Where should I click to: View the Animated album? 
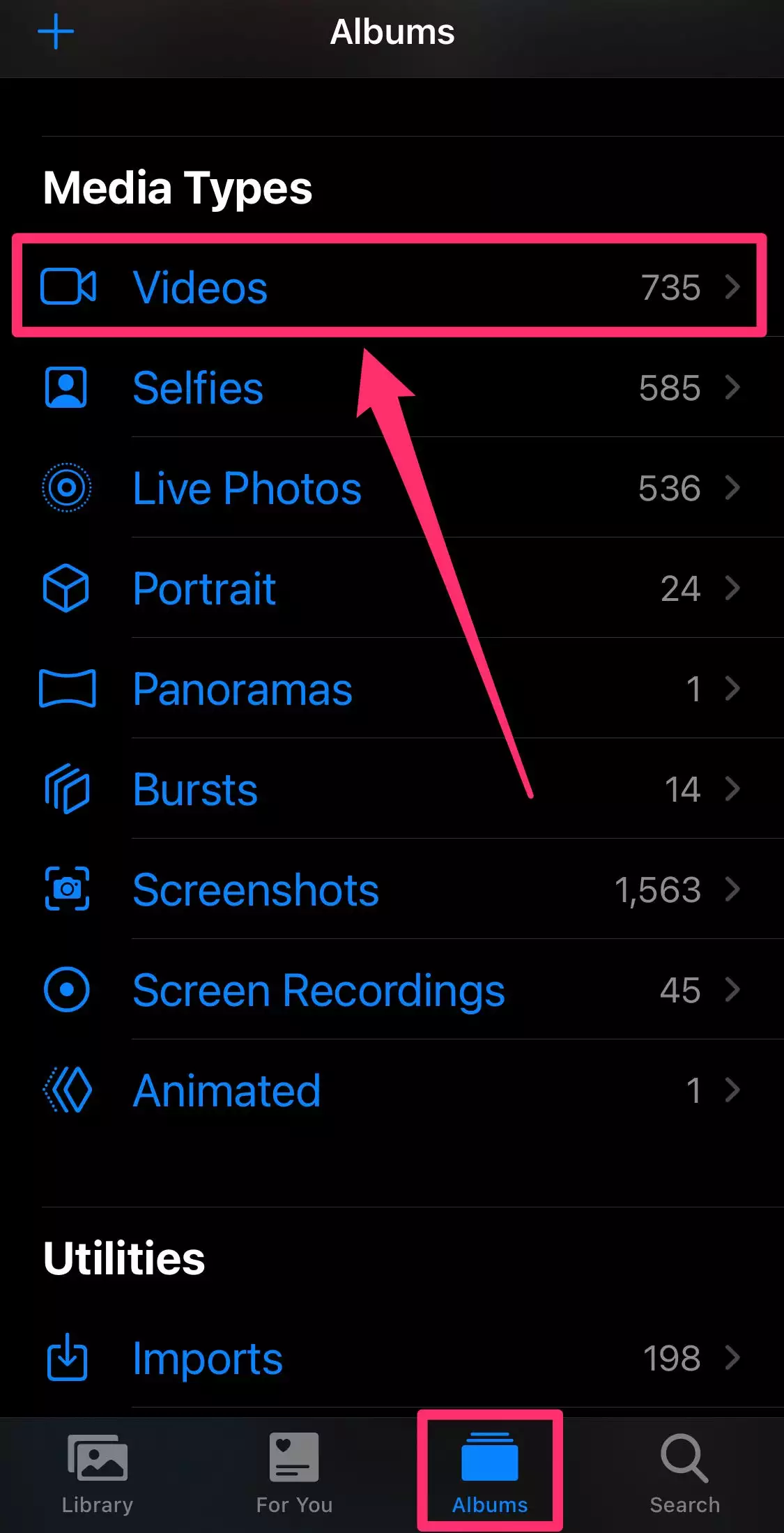coord(227,1090)
